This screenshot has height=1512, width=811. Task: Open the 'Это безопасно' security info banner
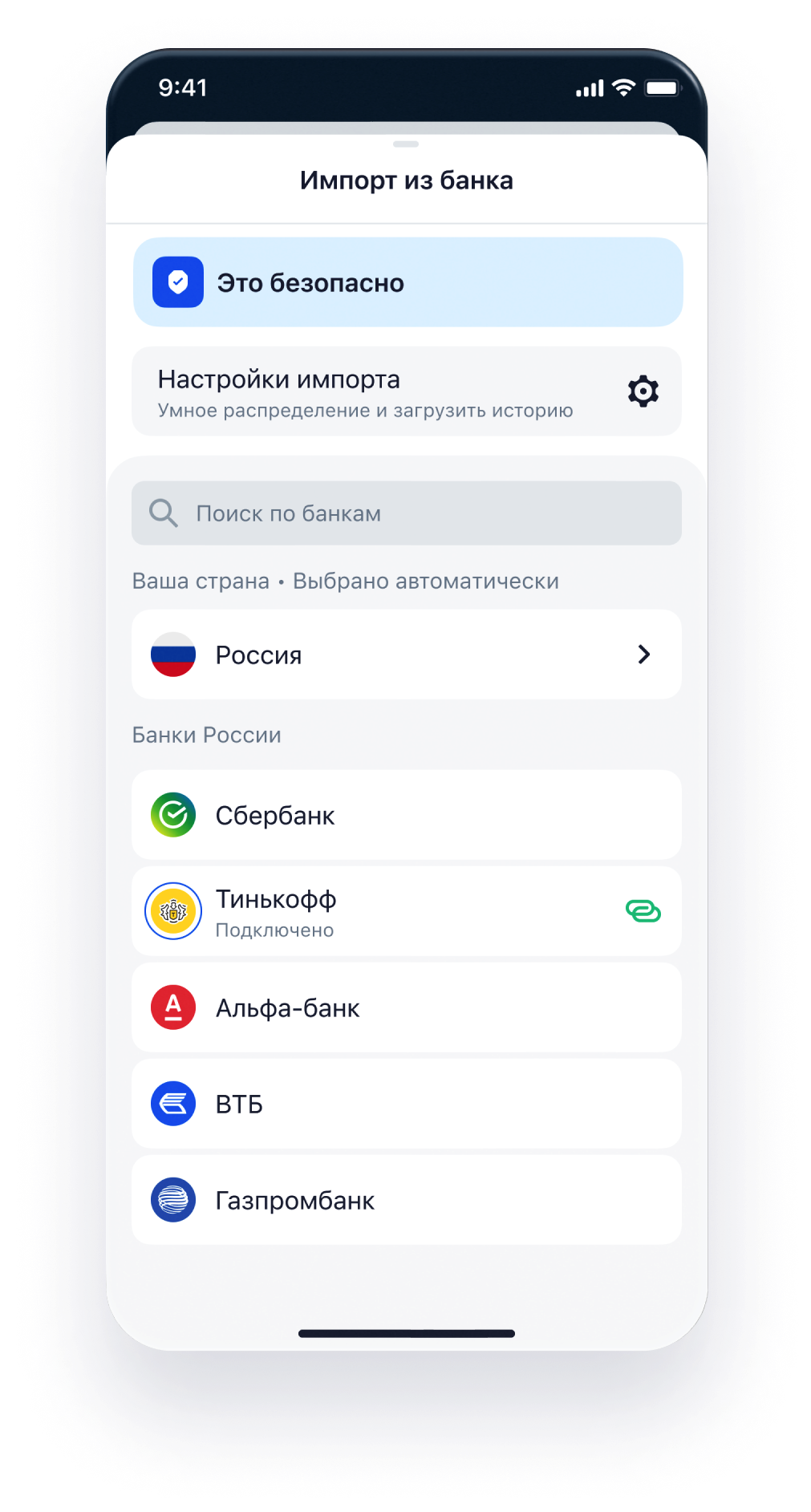407,282
